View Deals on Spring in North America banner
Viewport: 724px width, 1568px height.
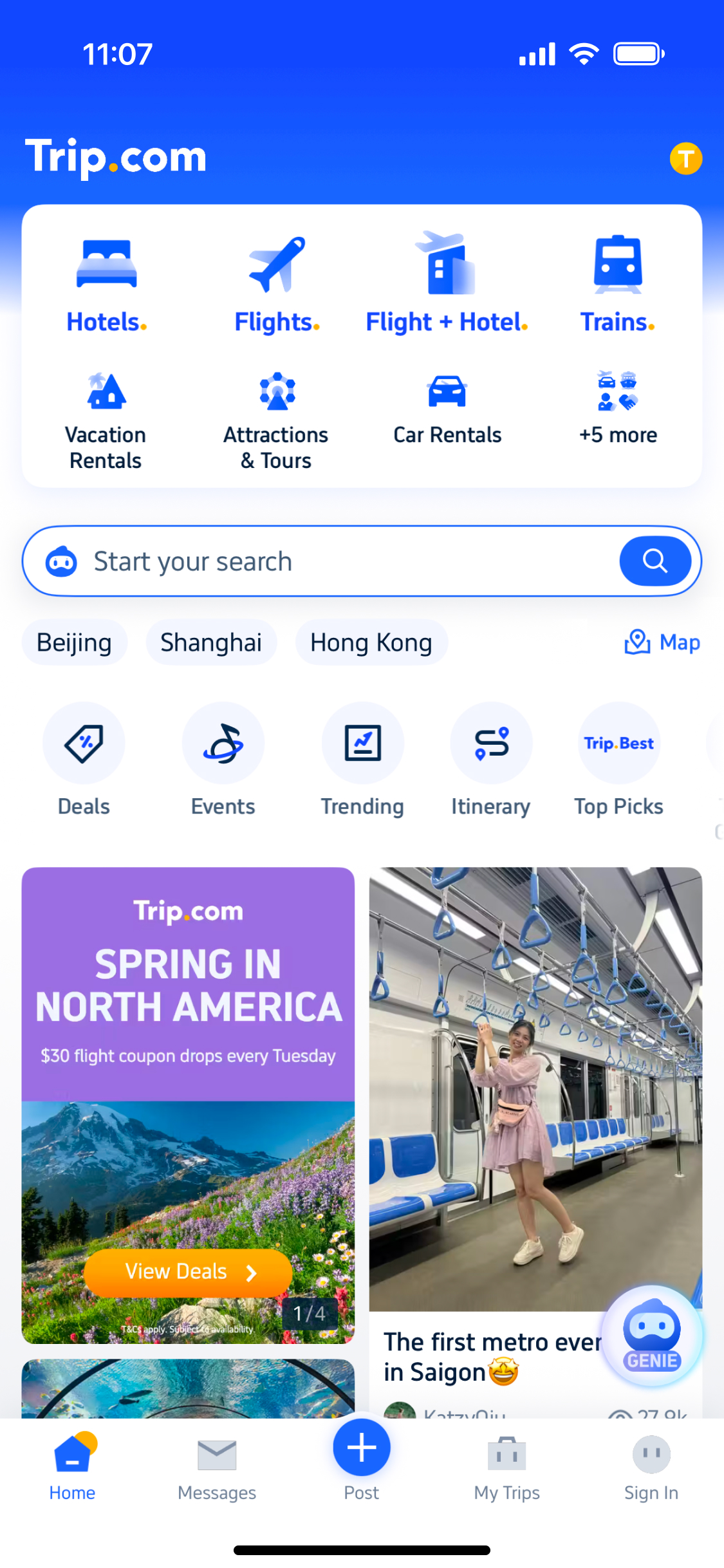click(x=187, y=1272)
